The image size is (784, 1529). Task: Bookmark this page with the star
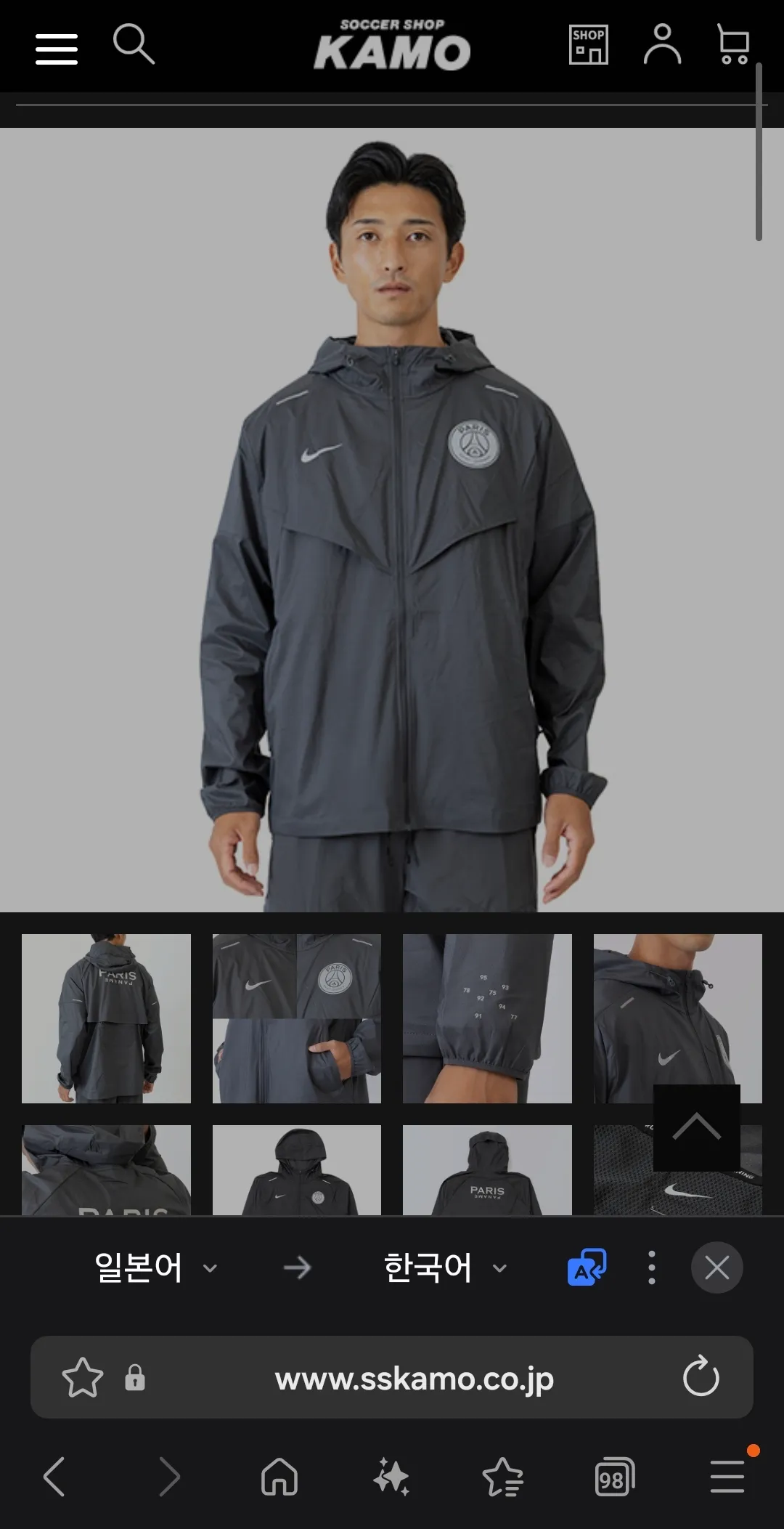point(82,1377)
